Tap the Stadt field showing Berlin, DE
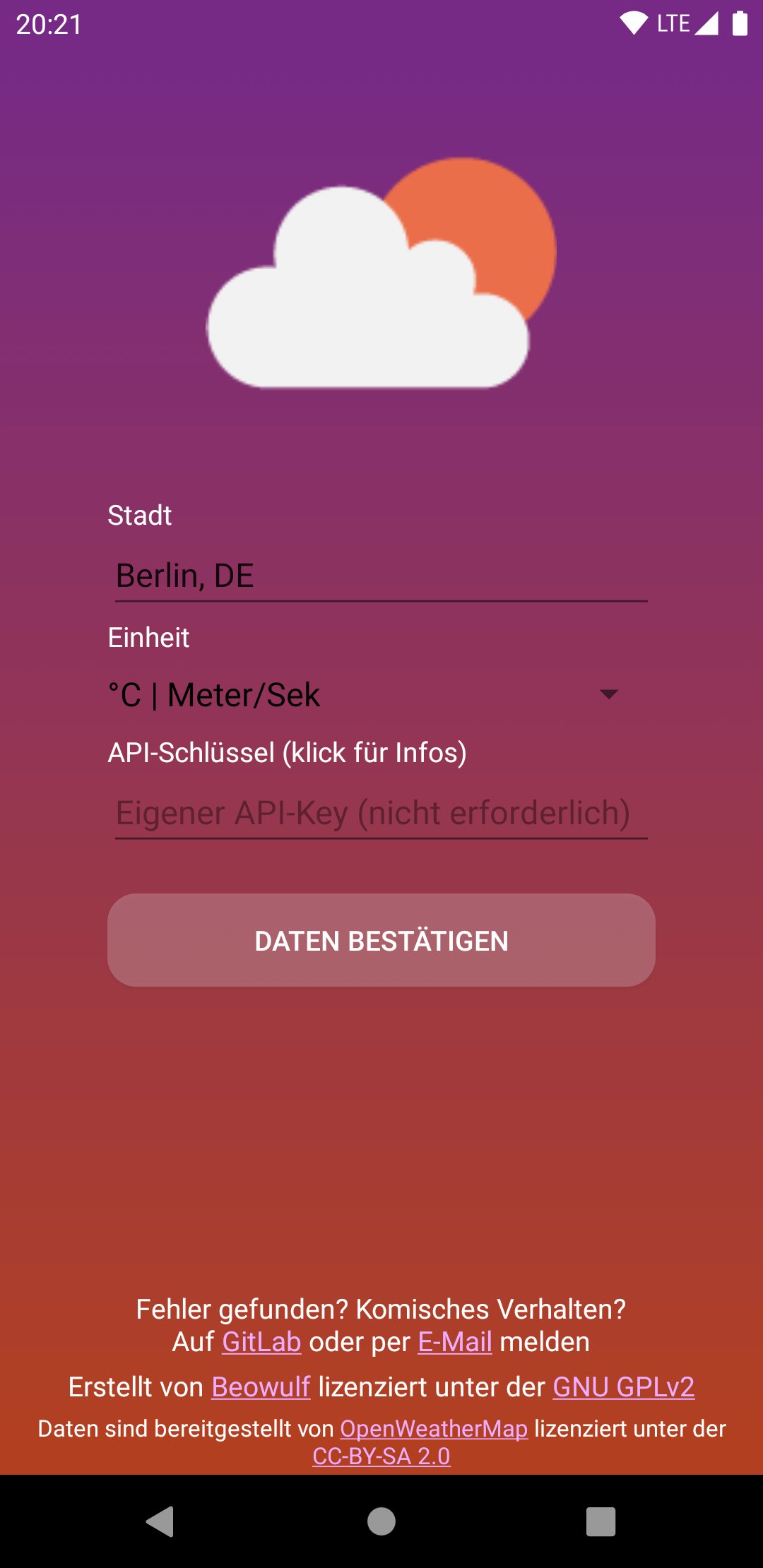Screen dimensions: 763x1568 click(x=381, y=576)
